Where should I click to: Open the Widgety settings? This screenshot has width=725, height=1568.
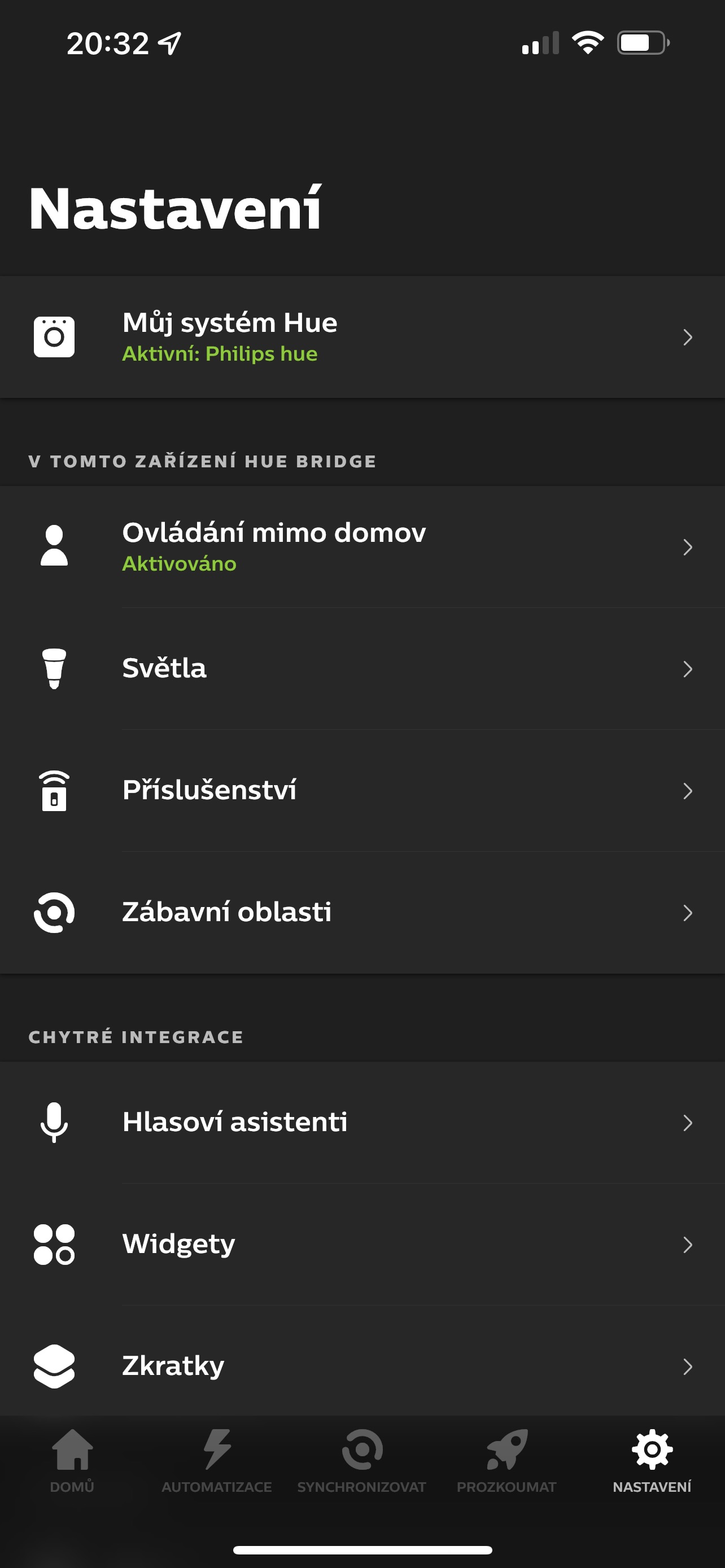coord(362,1243)
